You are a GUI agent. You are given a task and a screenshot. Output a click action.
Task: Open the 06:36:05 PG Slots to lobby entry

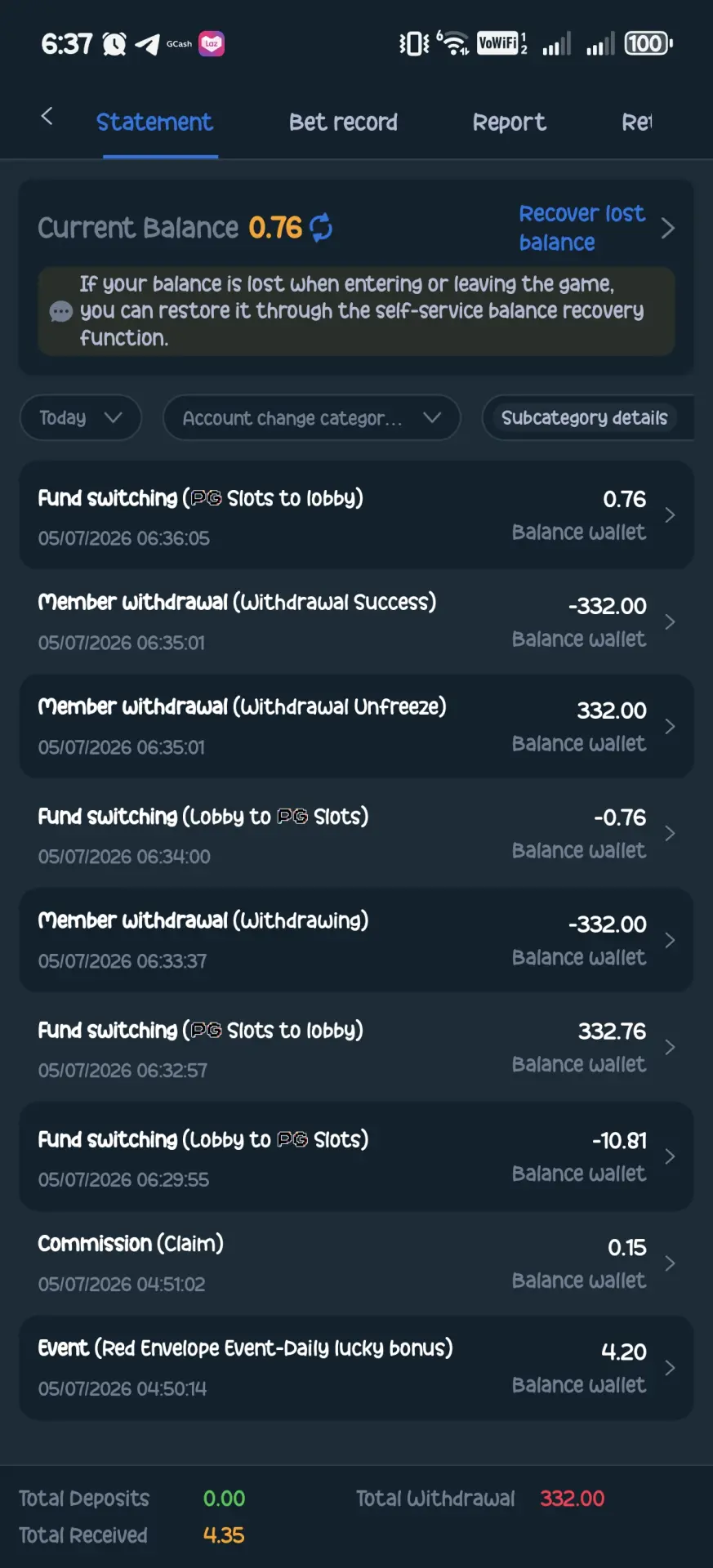pos(356,515)
